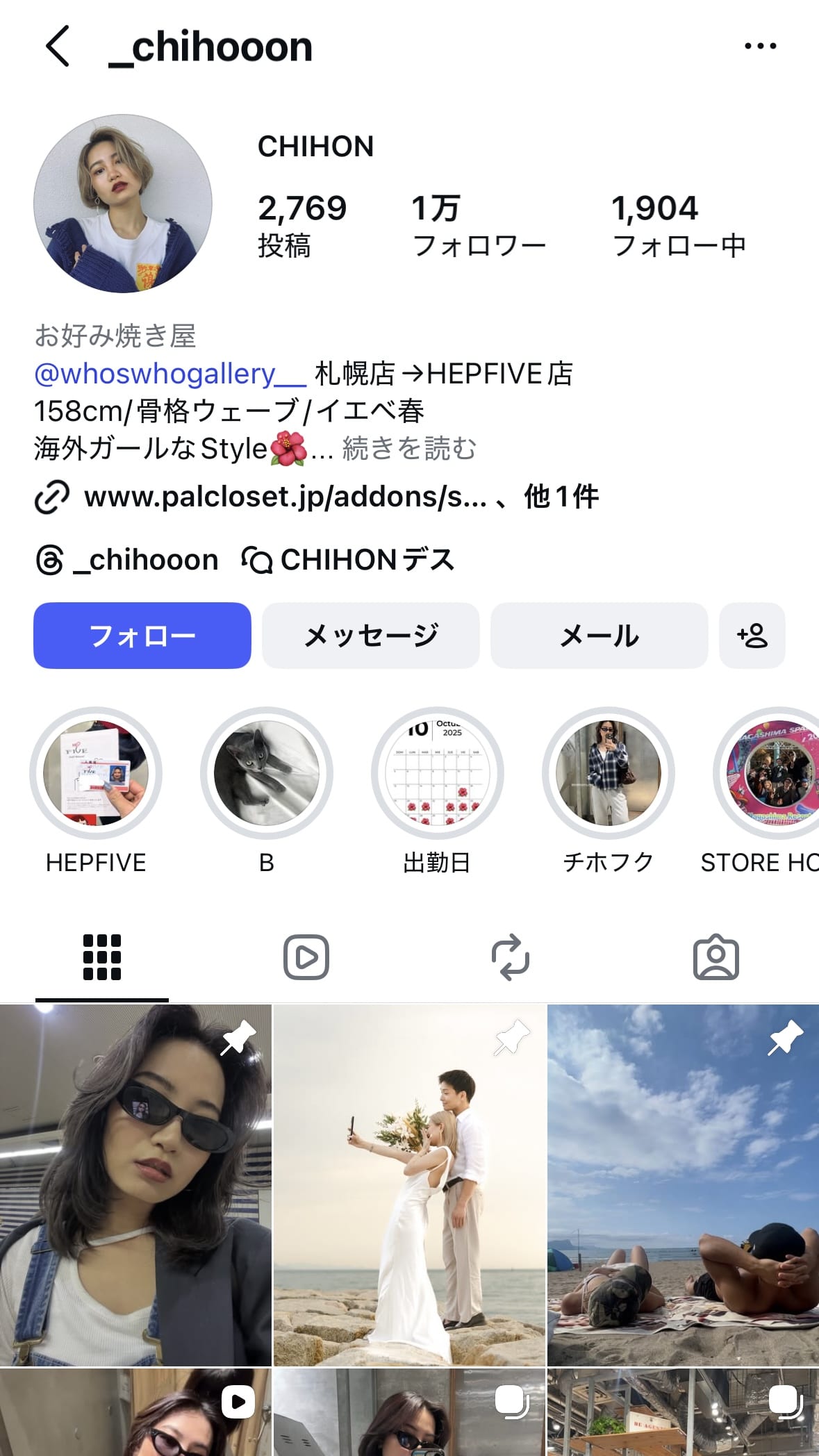Open the チホフク story highlight

(x=609, y=773)
